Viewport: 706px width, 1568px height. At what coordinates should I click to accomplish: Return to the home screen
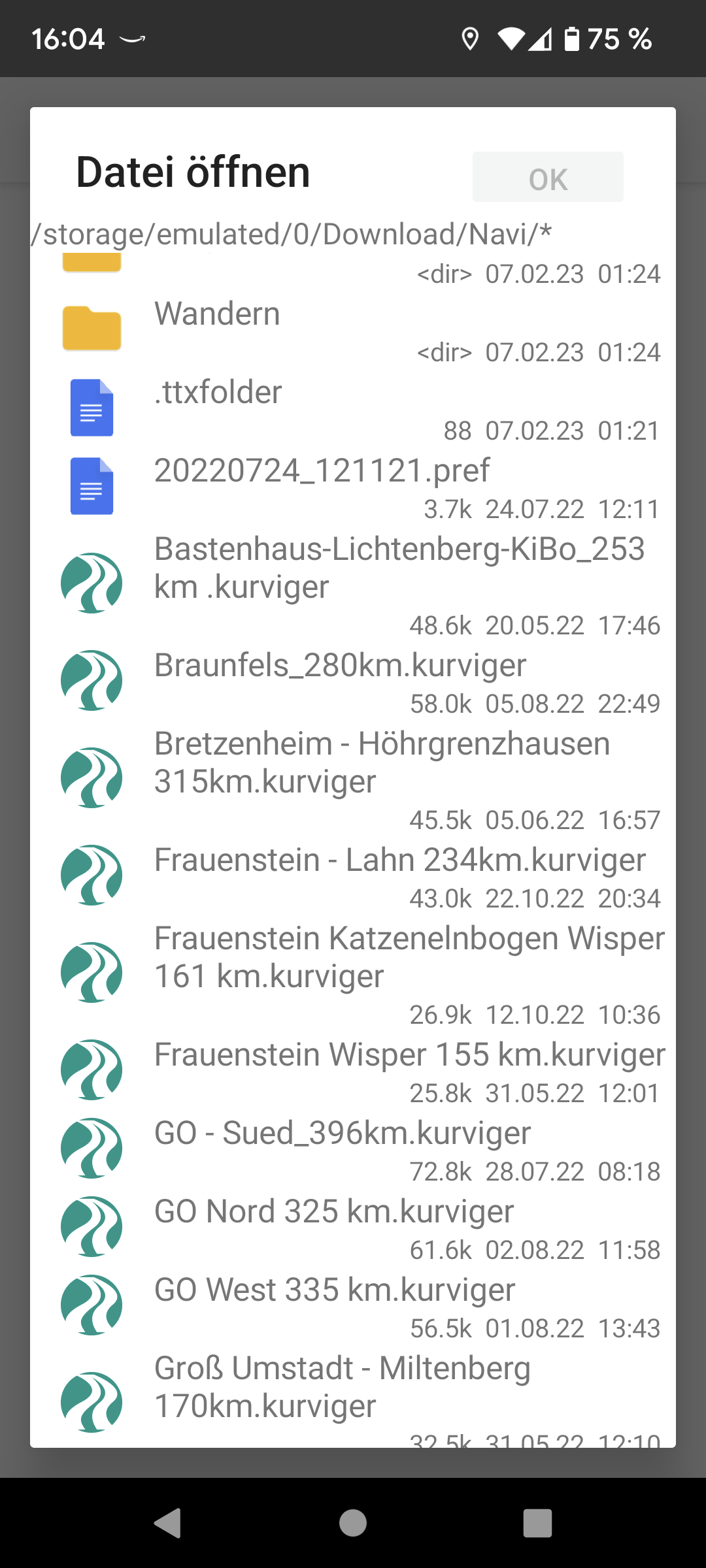(353, 1523)
